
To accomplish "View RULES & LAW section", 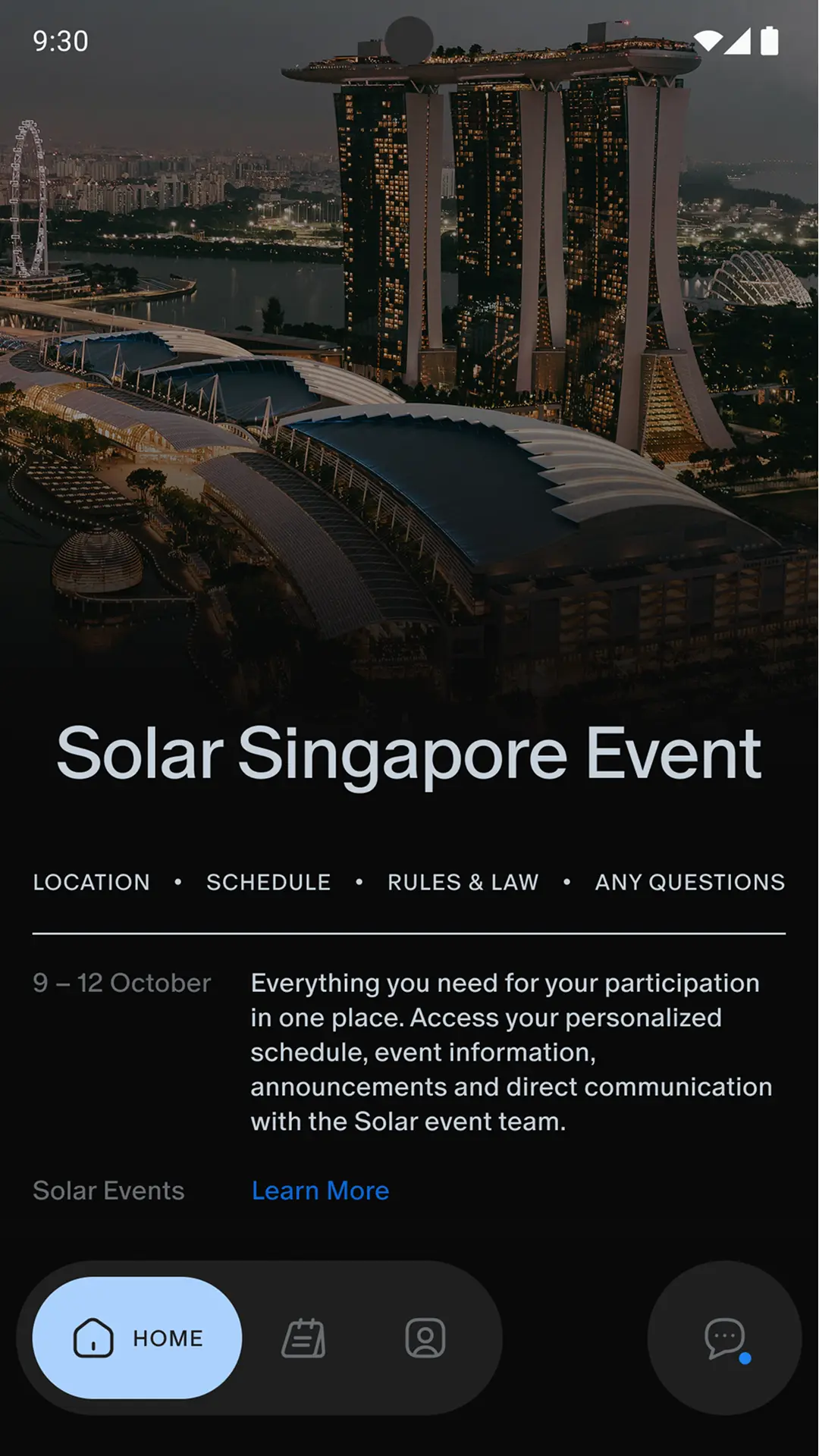I will tap(463, 882).
